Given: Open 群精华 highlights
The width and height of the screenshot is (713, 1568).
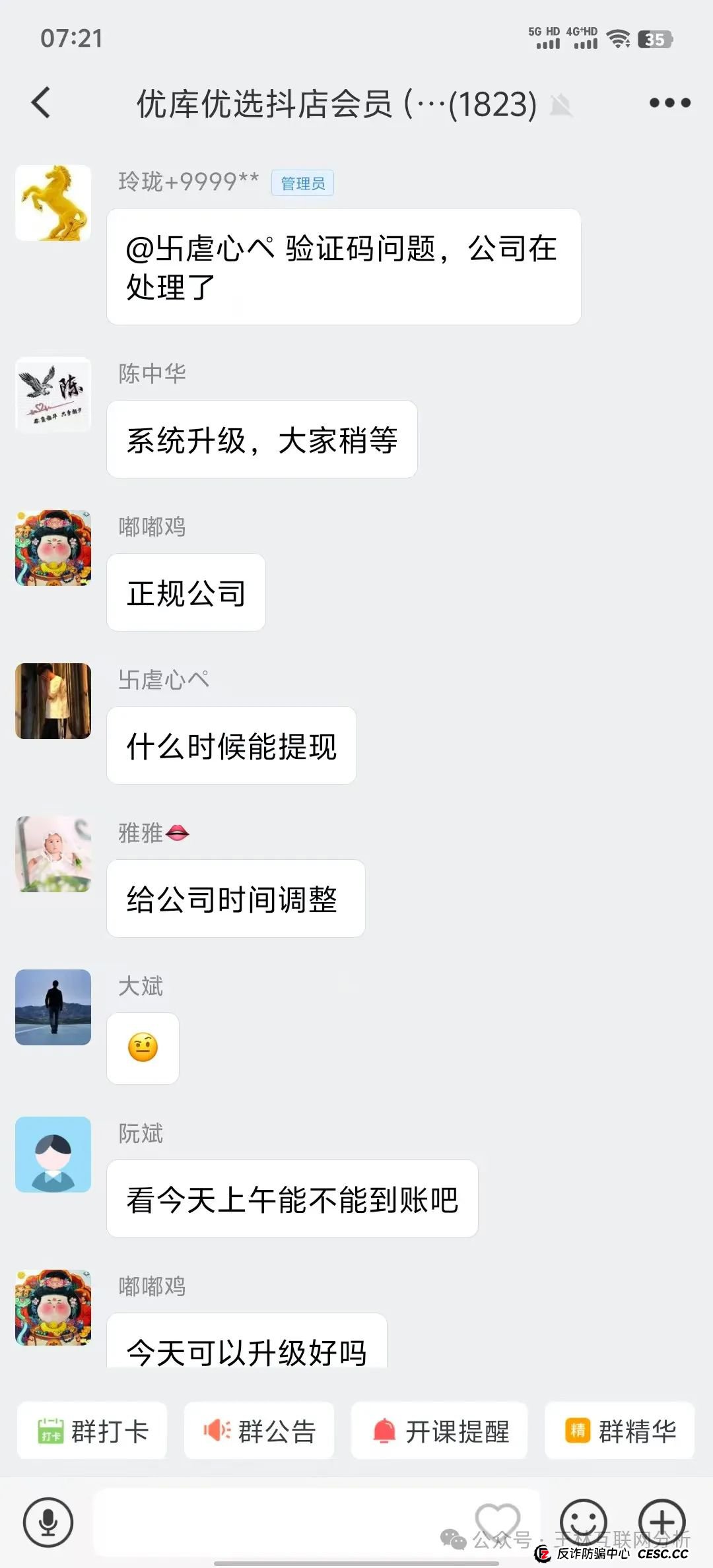Looking at the screenshot, I should coord(619,1431).
